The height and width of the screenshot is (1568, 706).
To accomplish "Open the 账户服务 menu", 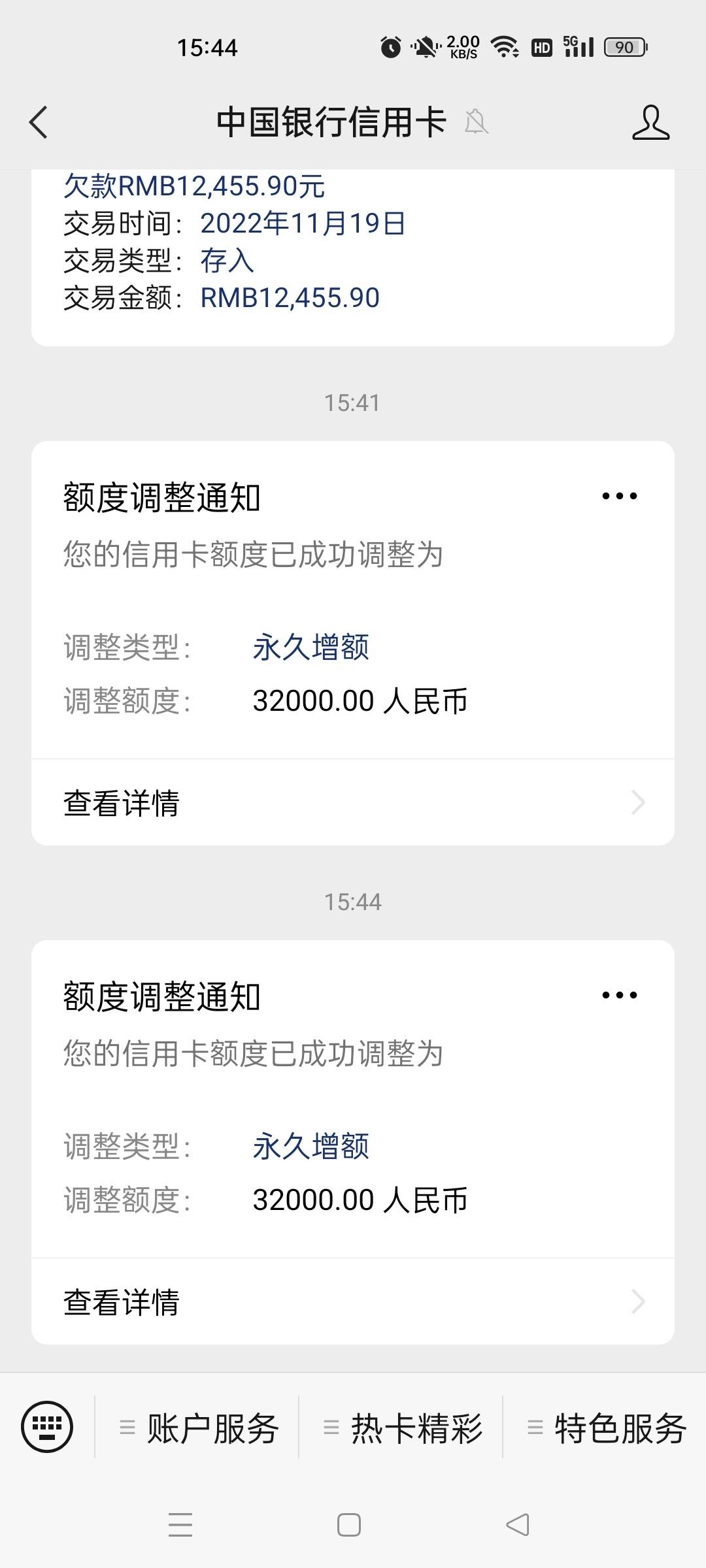I will pyautogui.click(x=197, y=1427).
